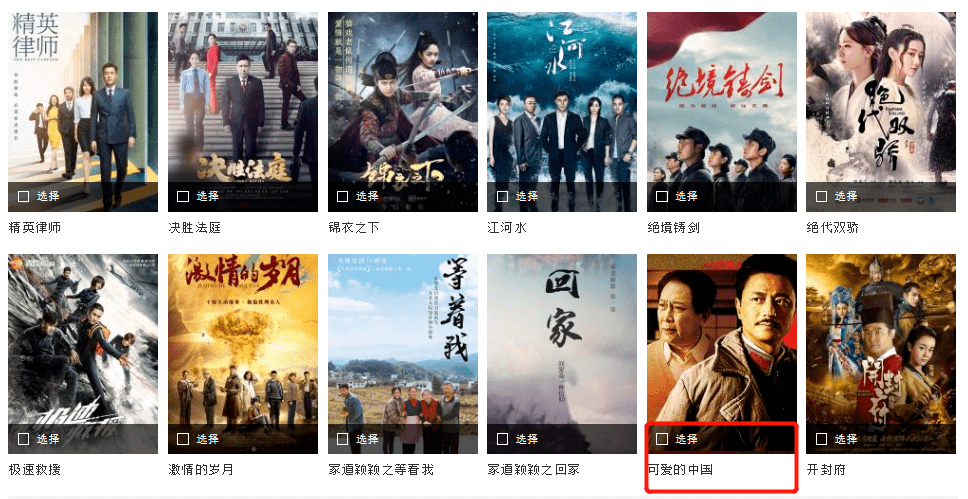The width and height of the screenshot is (968, 499).
Task: Mark 江河水 as selected
Action: [x=502, y=197]
